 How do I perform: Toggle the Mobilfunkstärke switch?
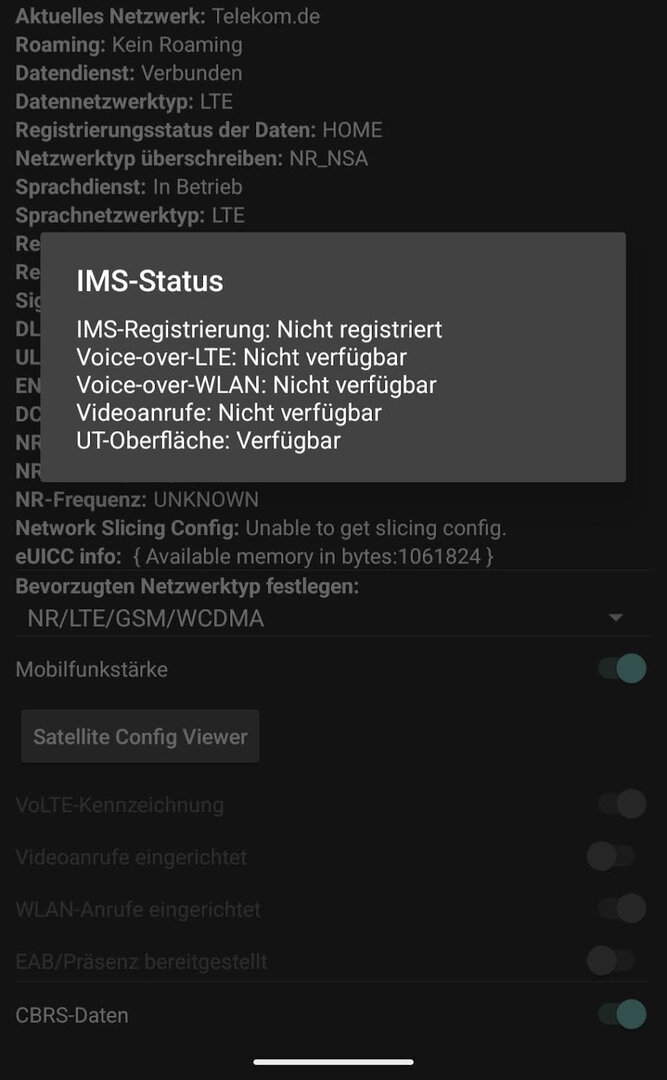pos(621,669)
